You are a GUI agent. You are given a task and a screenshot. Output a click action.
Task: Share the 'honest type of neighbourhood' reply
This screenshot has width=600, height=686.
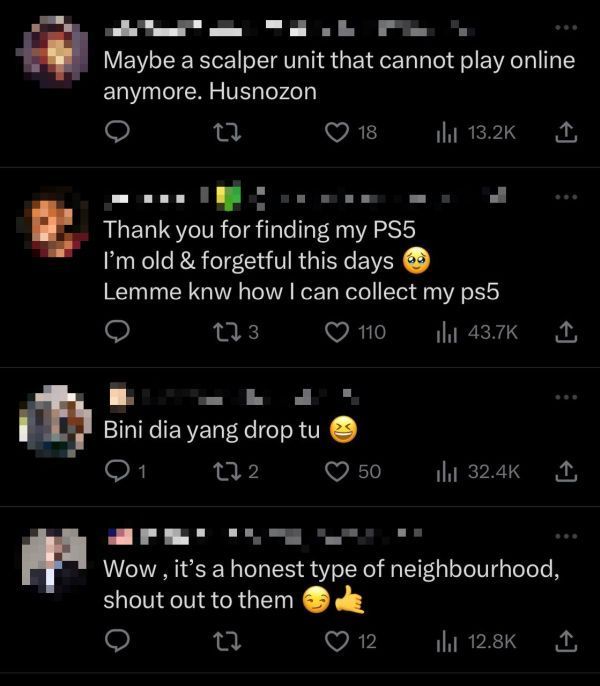click(565, 640)
